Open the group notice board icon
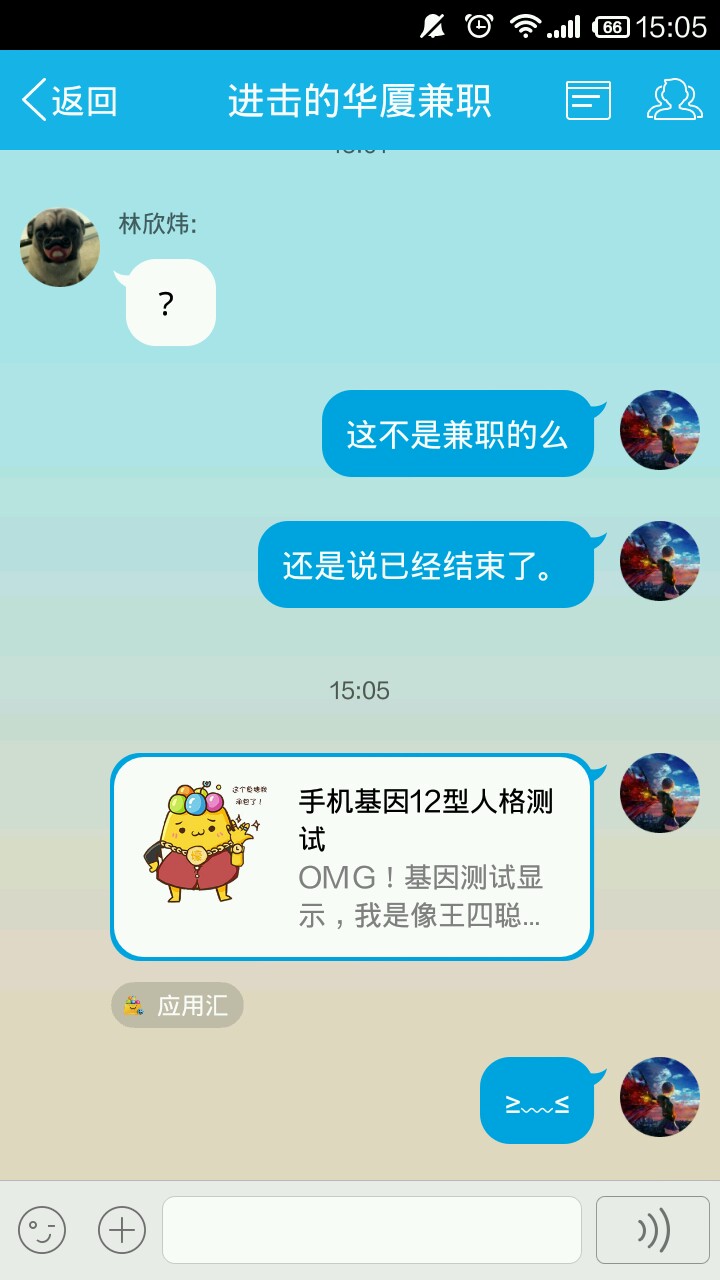The height and width of the screenshot is (1280, 720). pos(588,100)
